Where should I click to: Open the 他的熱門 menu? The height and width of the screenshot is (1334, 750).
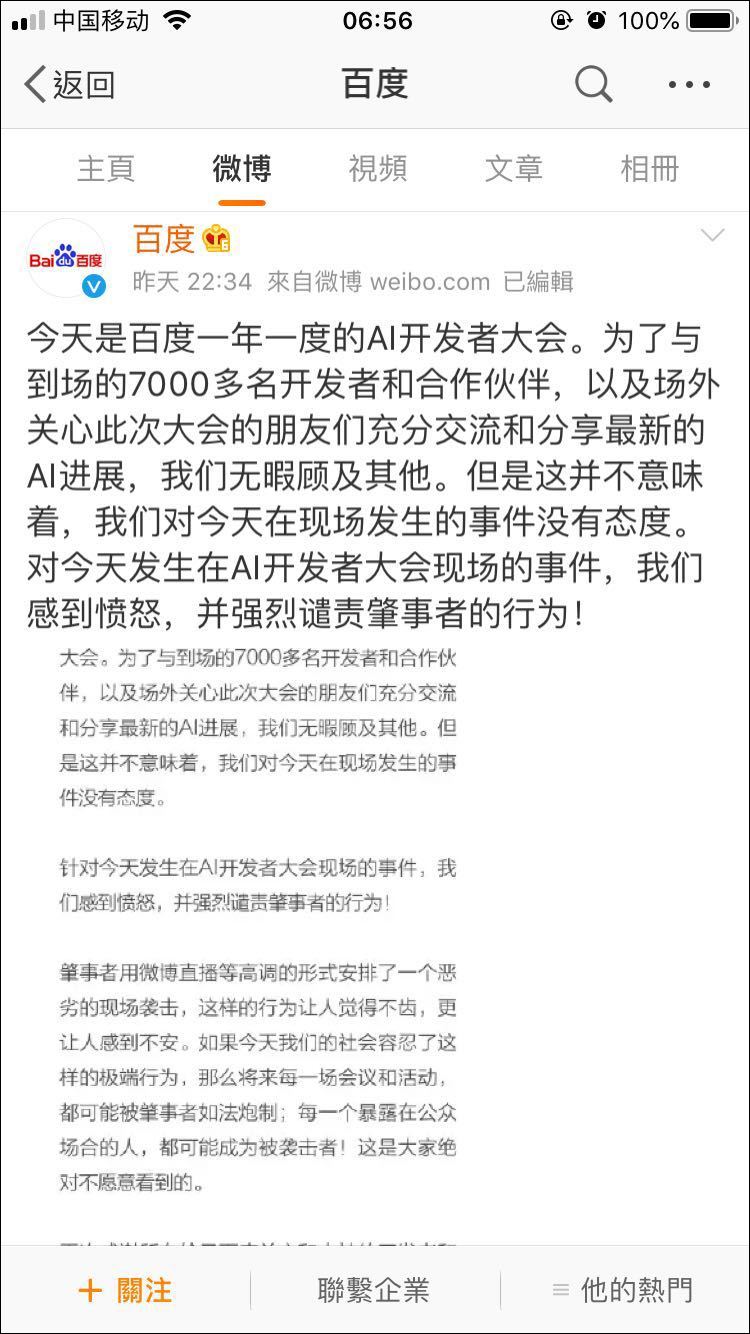click(624, 1290)
